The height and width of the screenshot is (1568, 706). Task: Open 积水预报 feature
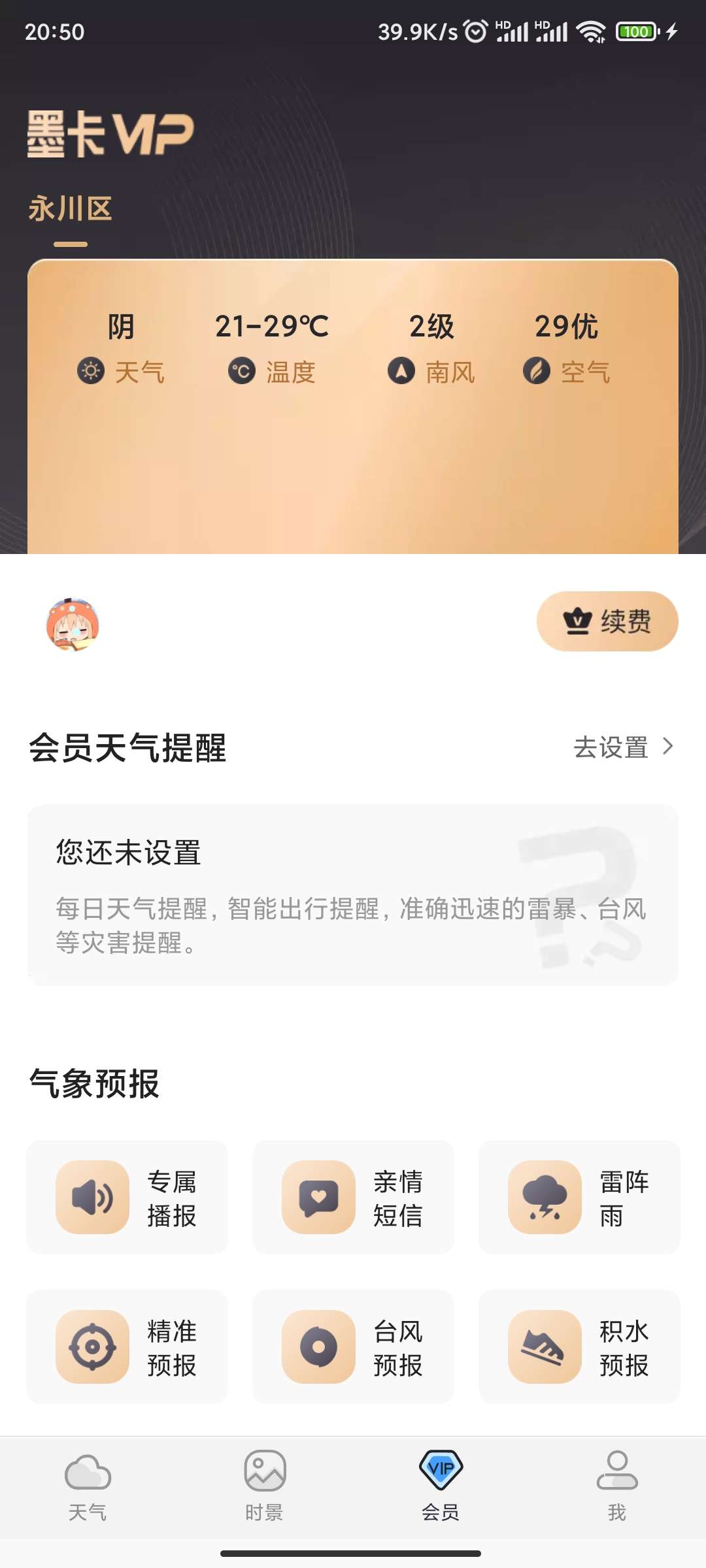[579, 1347]
